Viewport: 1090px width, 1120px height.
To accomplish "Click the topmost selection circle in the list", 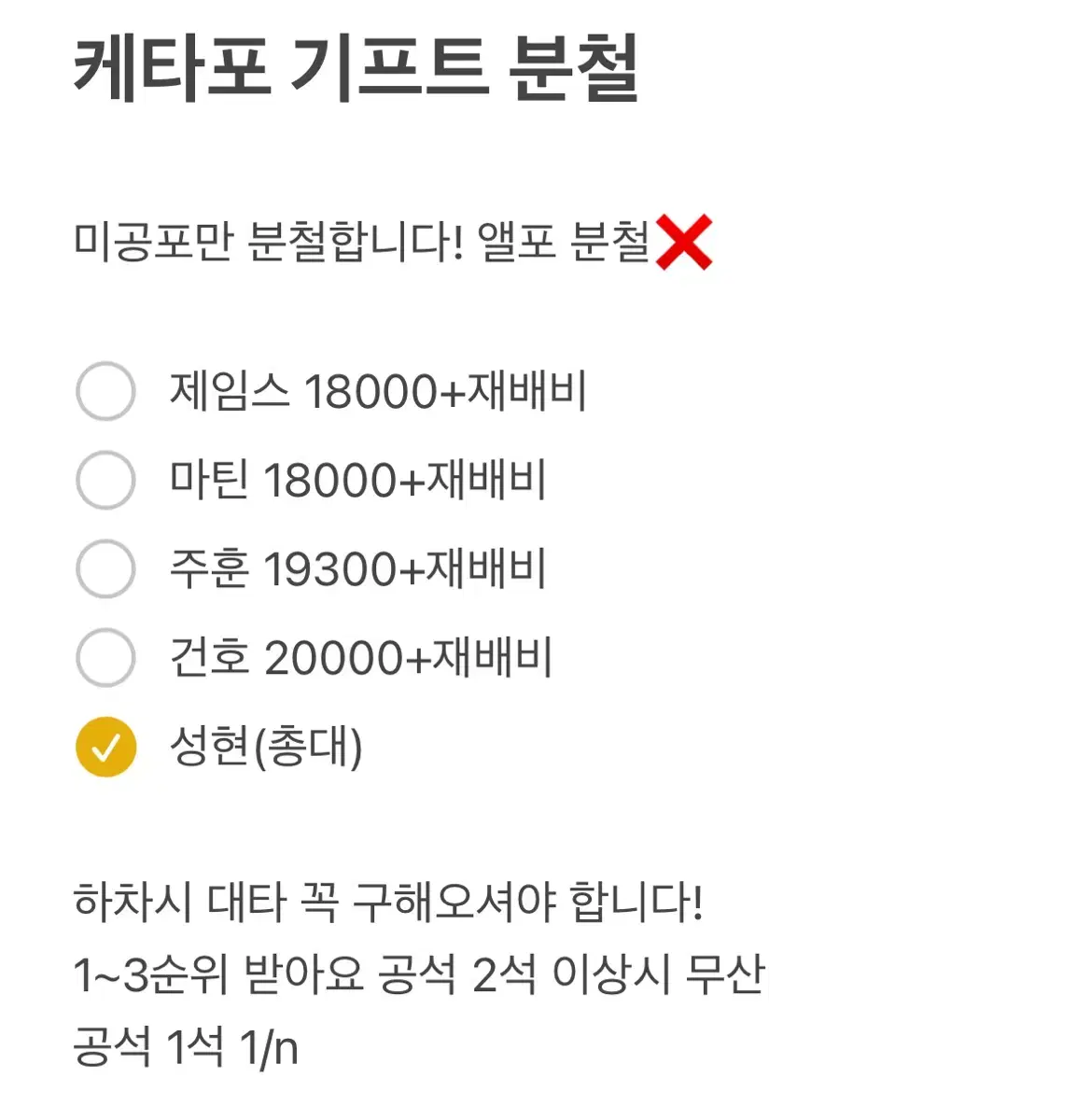I will point(105,393).
